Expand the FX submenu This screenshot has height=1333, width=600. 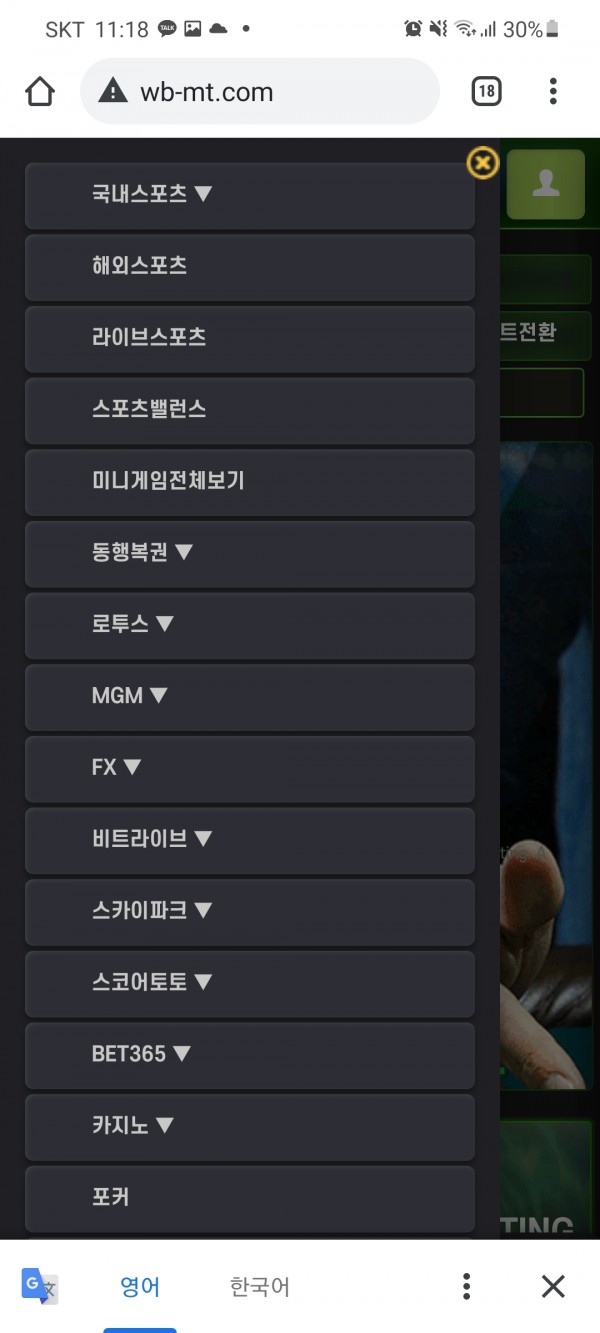point(250,768)
